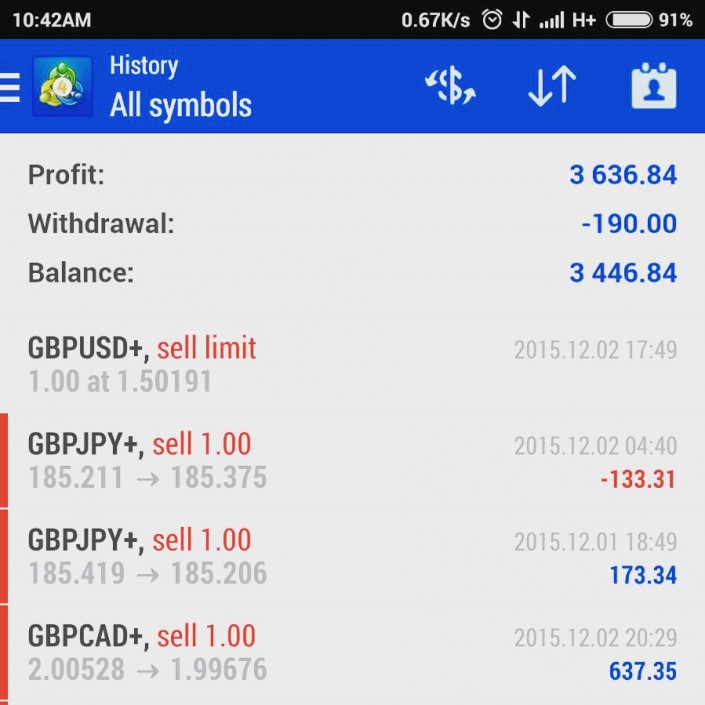This screenshot has height=705, width=705.
Task: Open the GBPUSD+ sell limit order
Action: 352,364
